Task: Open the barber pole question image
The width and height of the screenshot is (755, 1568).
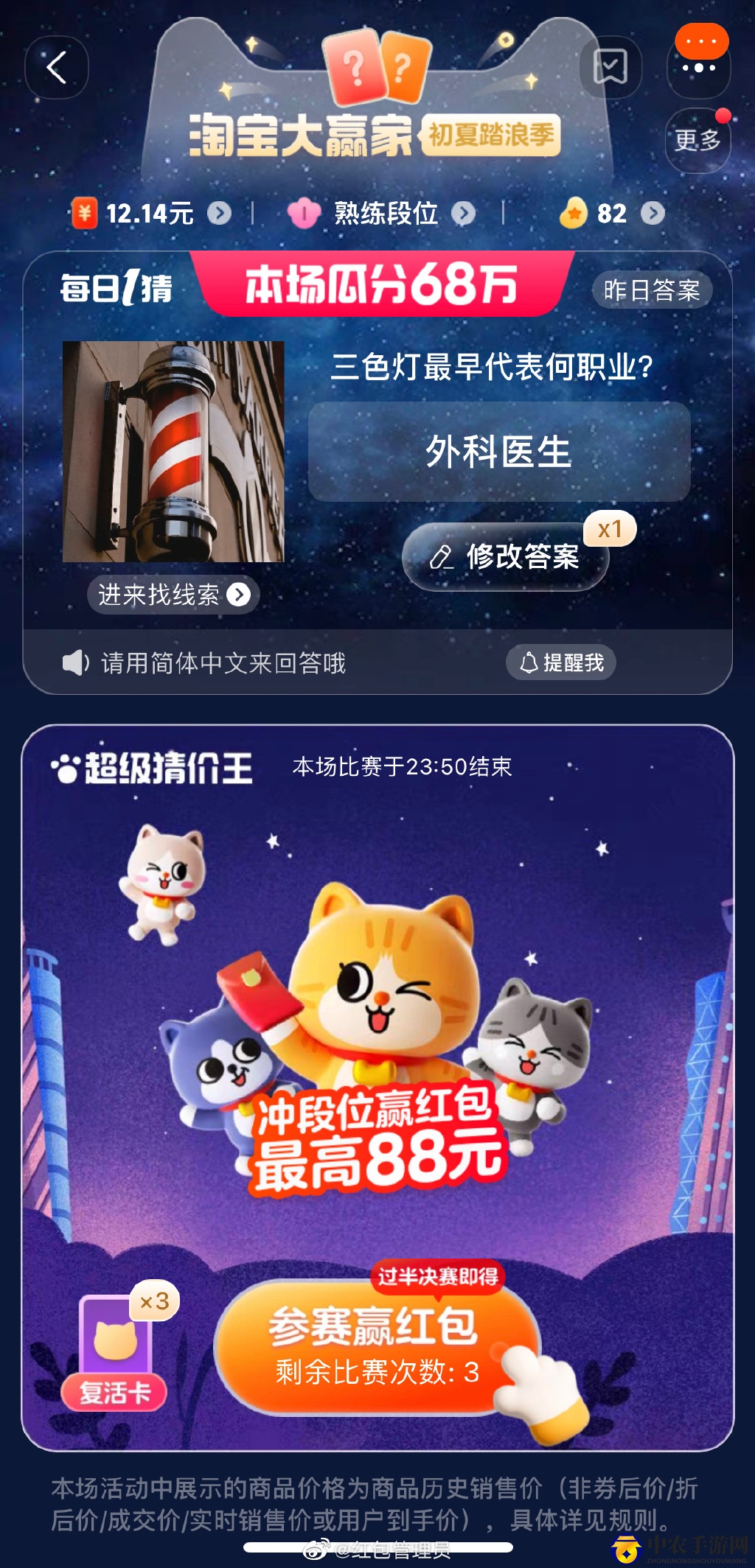Action: 173,452
